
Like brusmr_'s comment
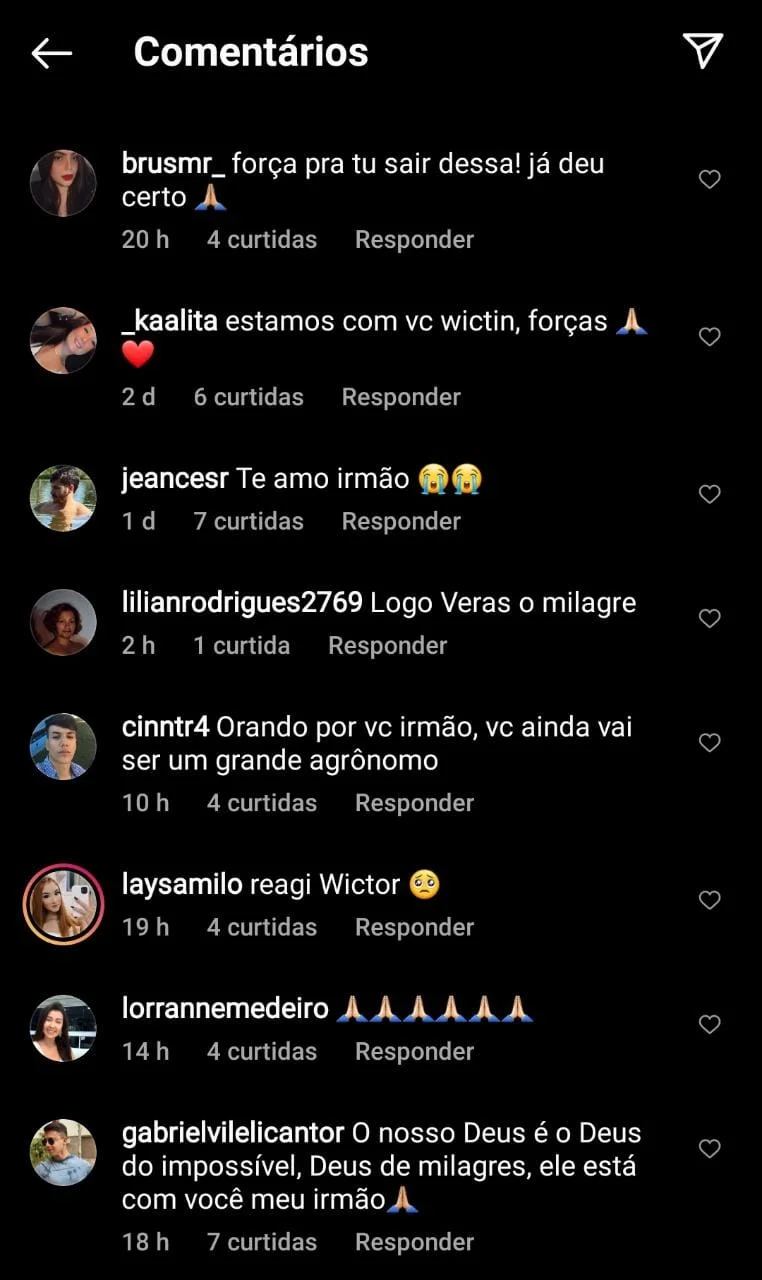(x=709, y=179)
